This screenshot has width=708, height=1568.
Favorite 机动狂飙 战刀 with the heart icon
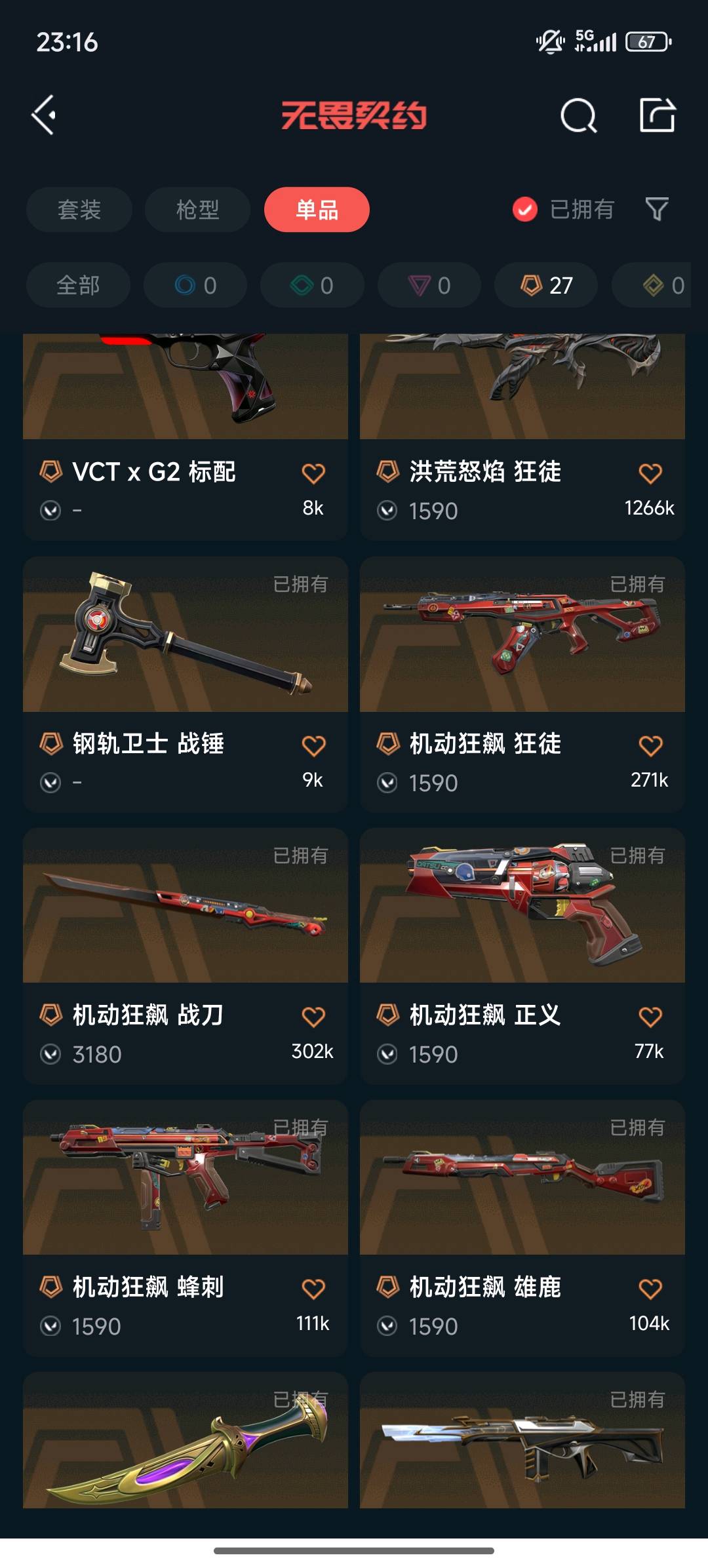pos(313,1017)
